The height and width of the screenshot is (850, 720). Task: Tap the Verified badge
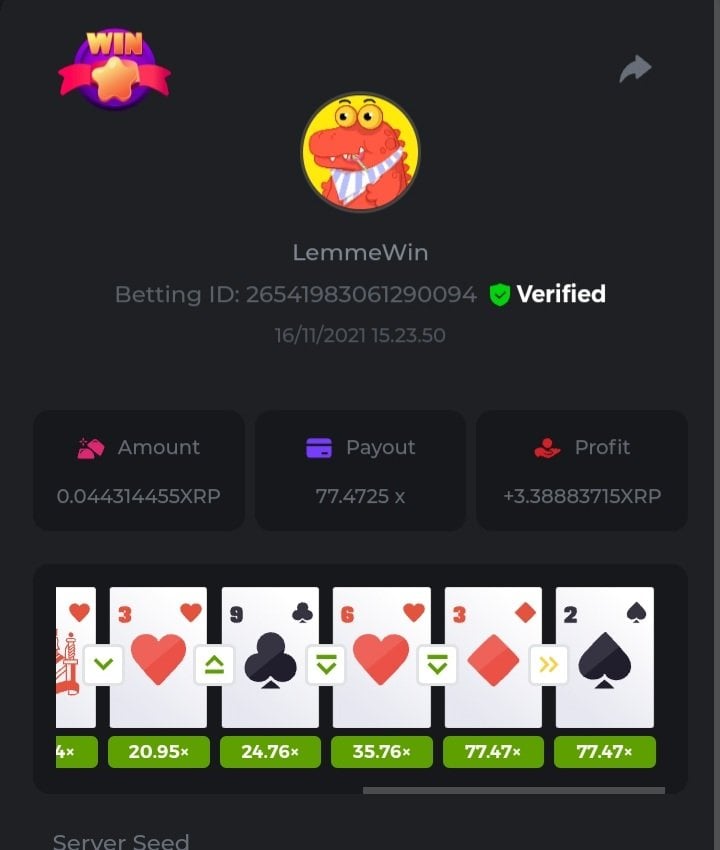click(x=547, y=294)
